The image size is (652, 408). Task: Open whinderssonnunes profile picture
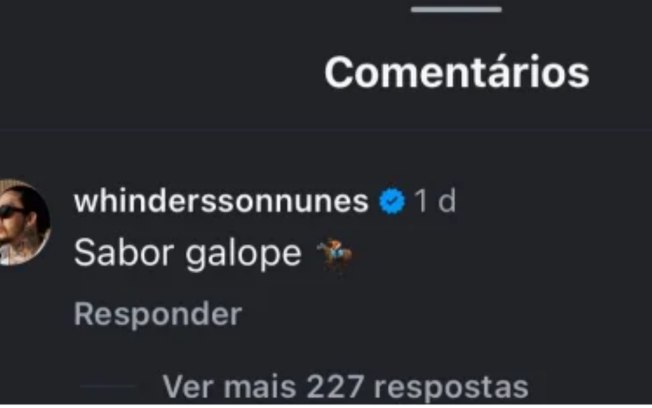point(20,224)
